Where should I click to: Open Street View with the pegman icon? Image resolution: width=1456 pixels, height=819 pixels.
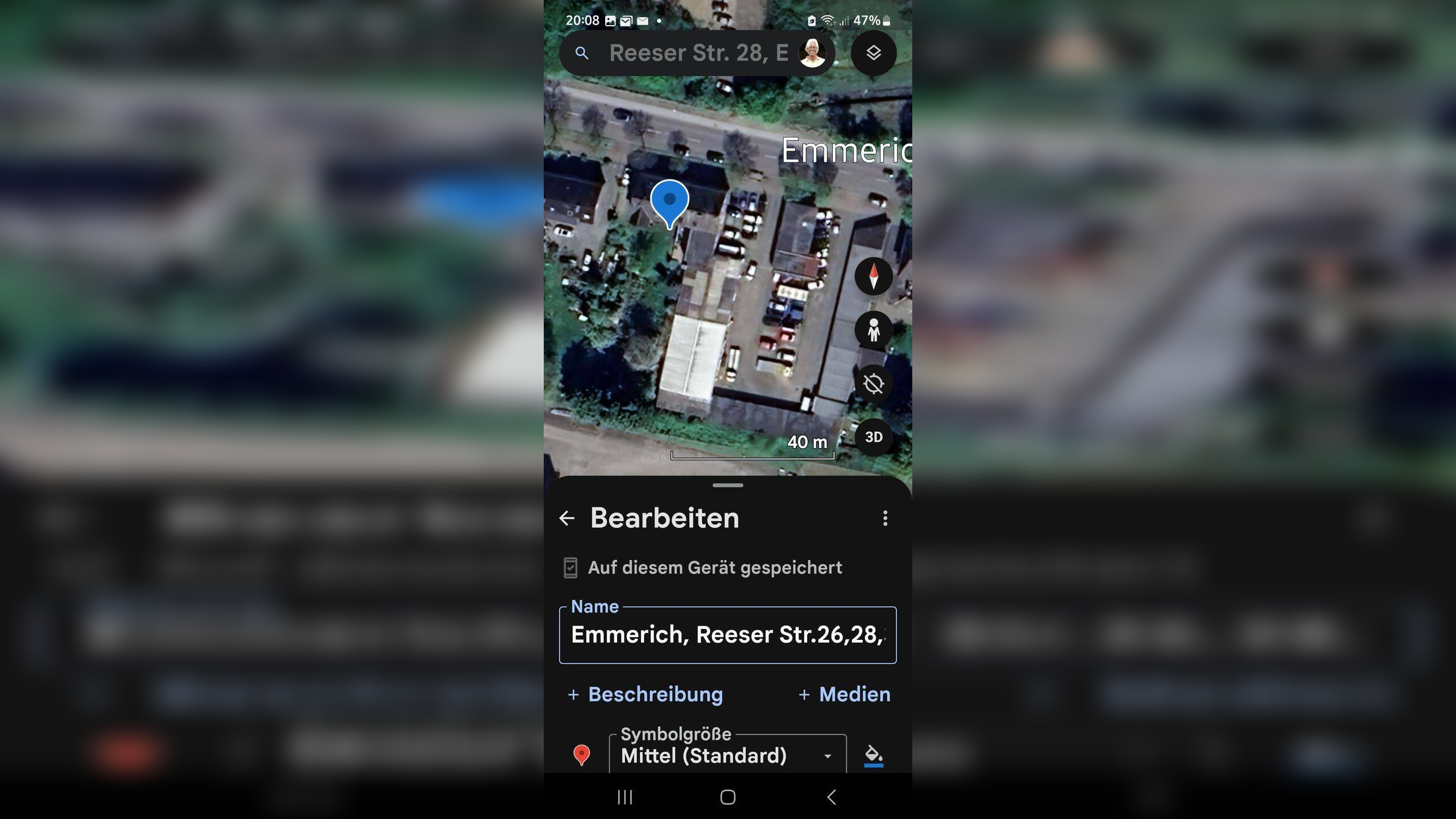point(874,330)
